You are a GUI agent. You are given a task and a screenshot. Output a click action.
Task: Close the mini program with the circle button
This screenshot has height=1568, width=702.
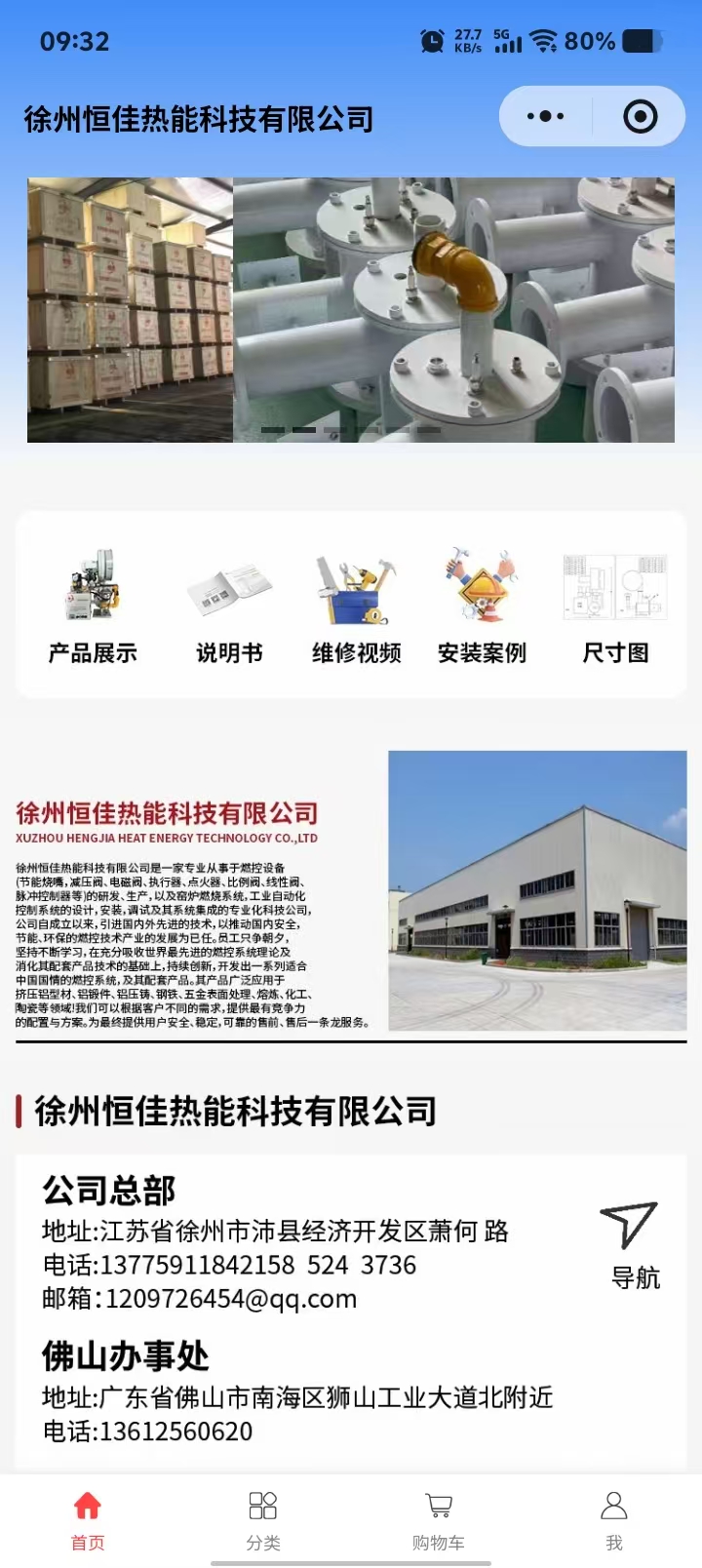coord(640,117)
